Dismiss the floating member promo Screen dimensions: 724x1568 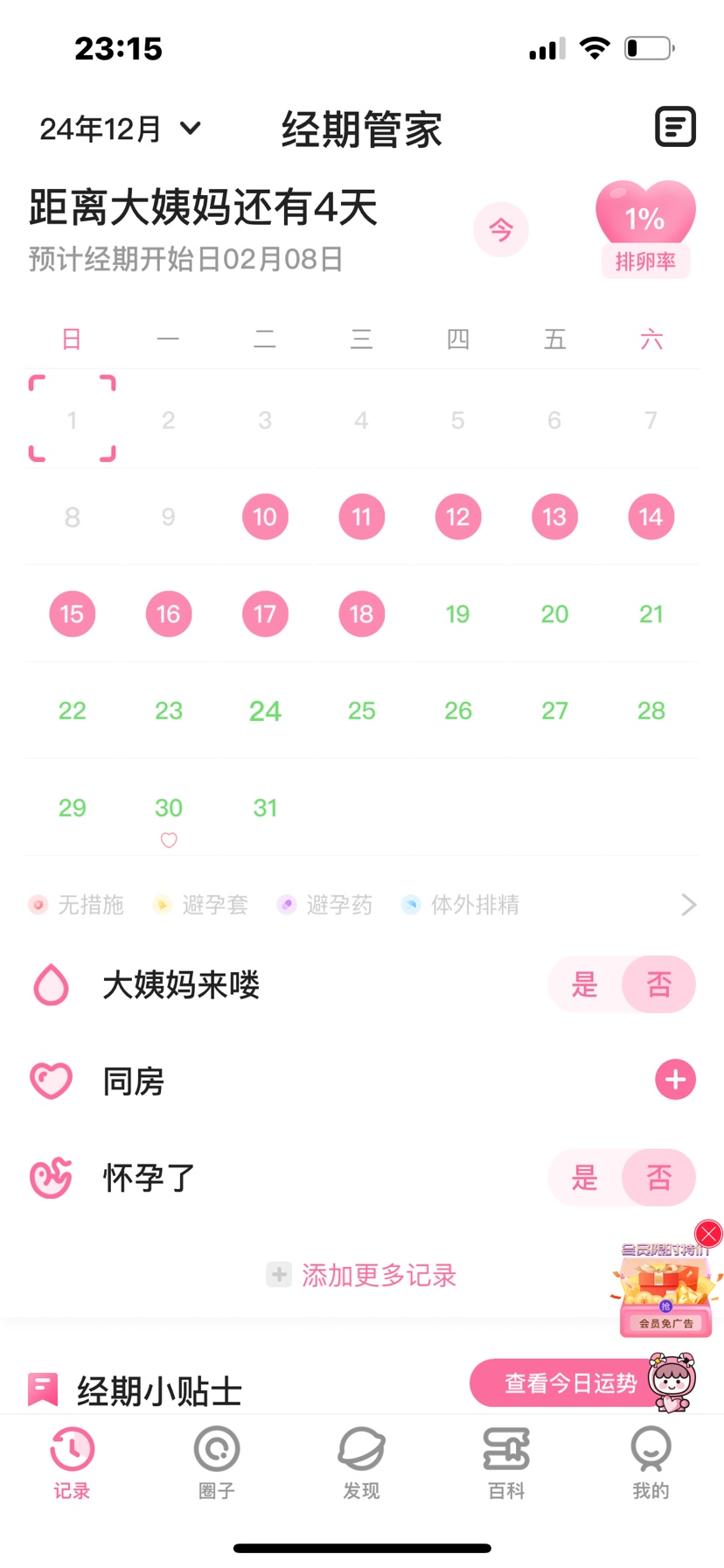[x=708, y=1234]
